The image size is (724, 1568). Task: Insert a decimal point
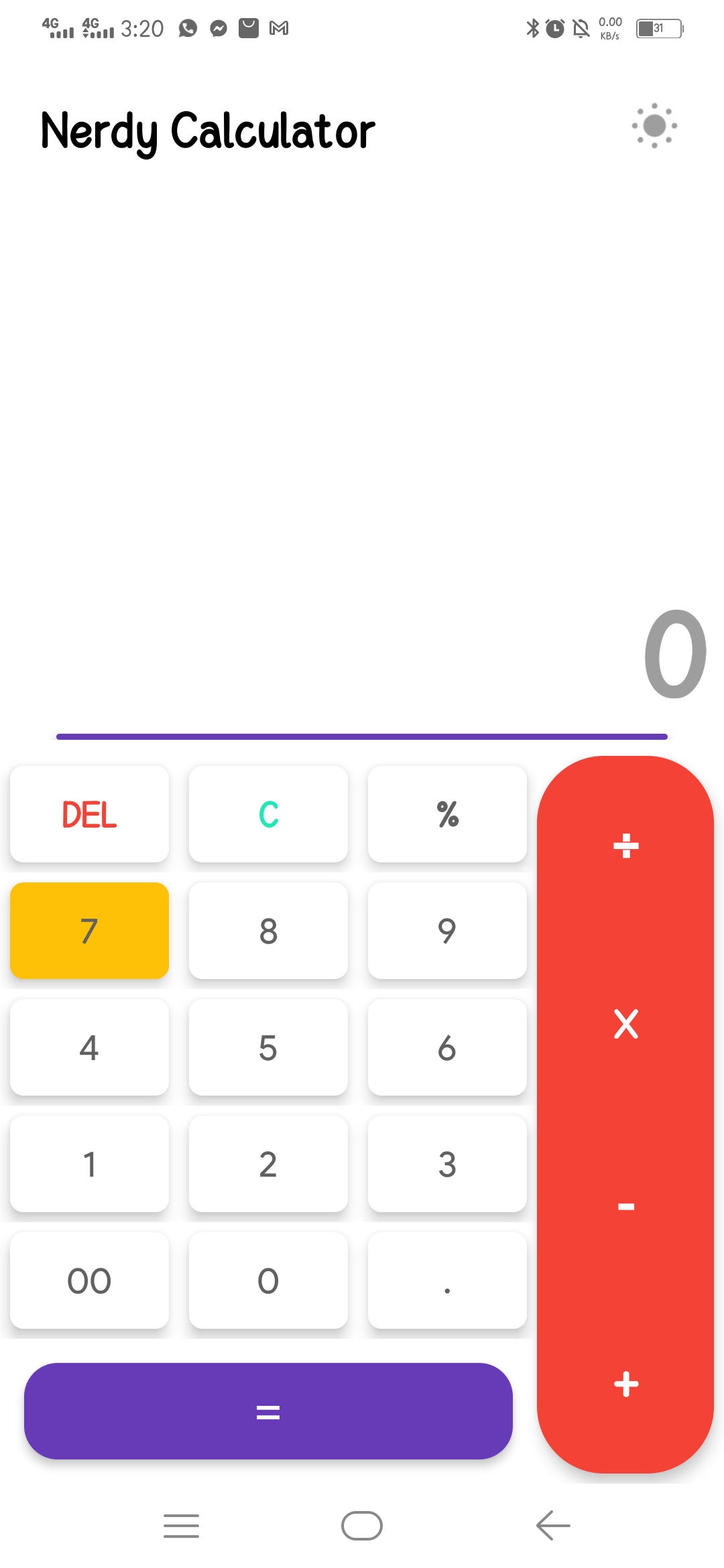coord(447,1281)
